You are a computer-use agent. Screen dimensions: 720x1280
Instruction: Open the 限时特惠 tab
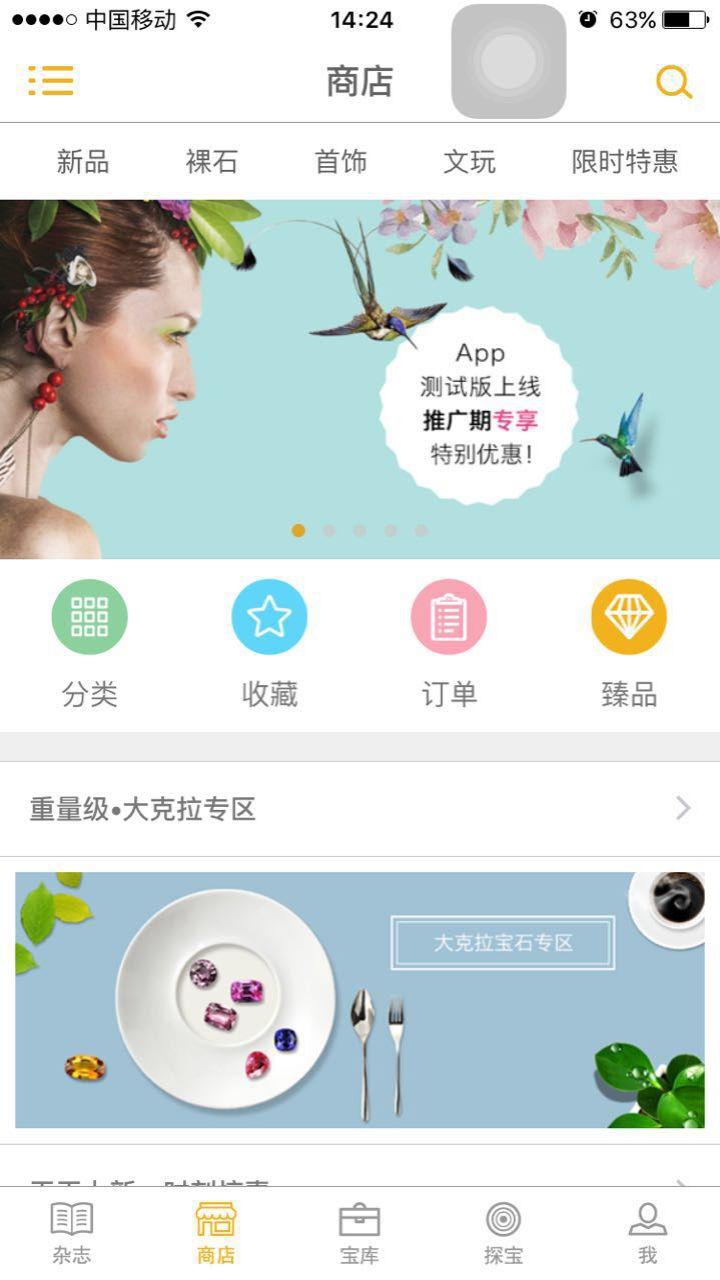[624, 161]
